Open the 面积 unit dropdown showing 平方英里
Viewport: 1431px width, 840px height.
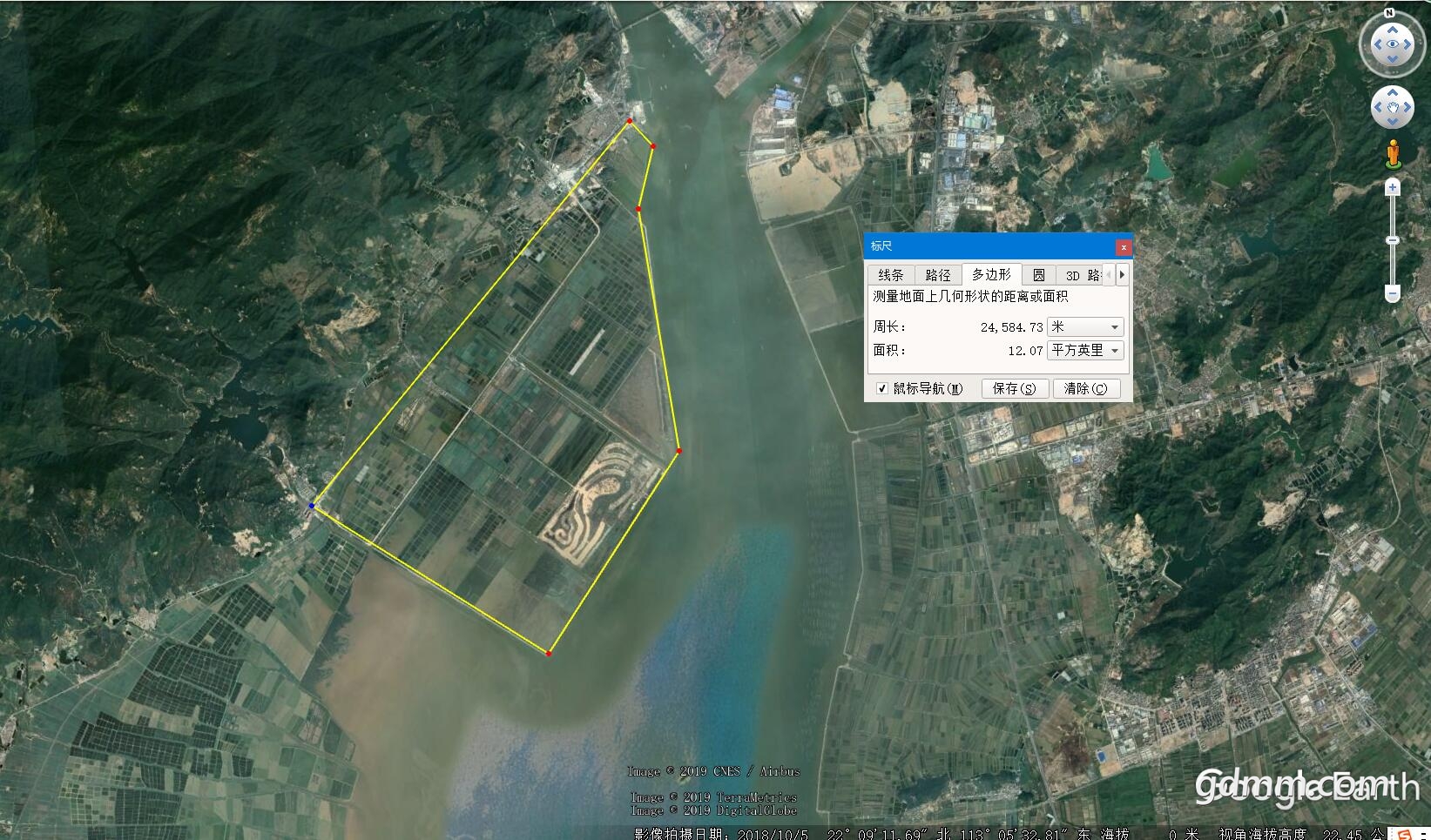[x=1085, y=350]
